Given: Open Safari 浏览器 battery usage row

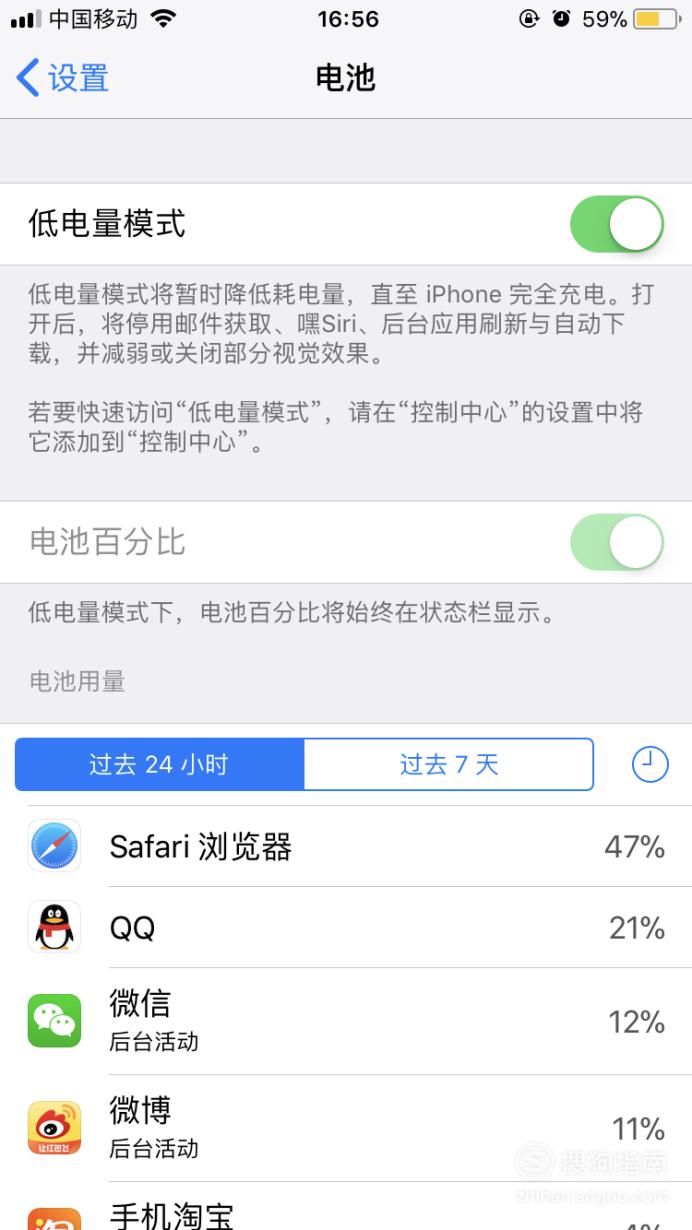Looking at the screenshot, I should 346,847.
